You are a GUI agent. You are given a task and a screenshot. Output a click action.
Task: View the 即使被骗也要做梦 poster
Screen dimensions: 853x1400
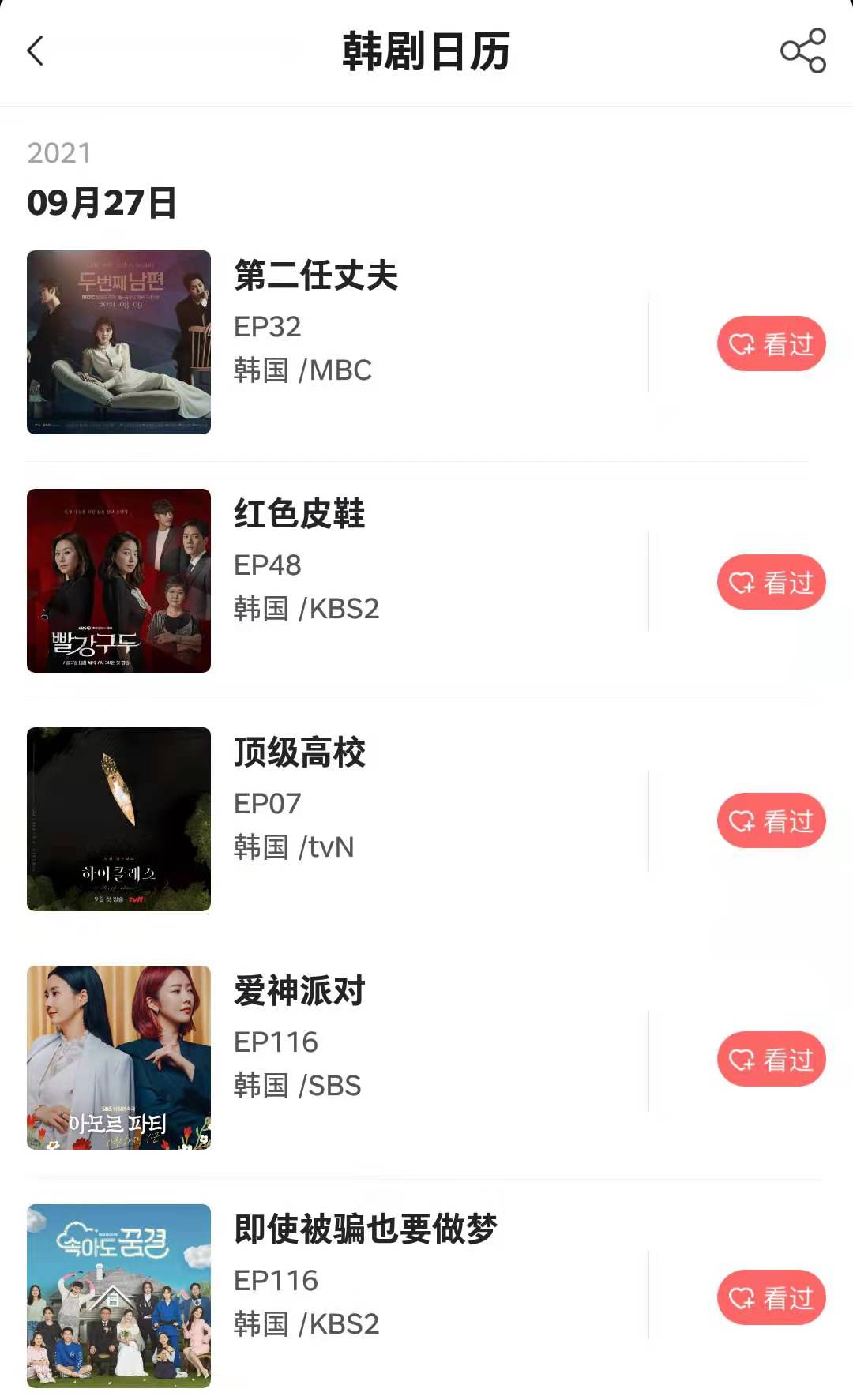[118, 1296]
